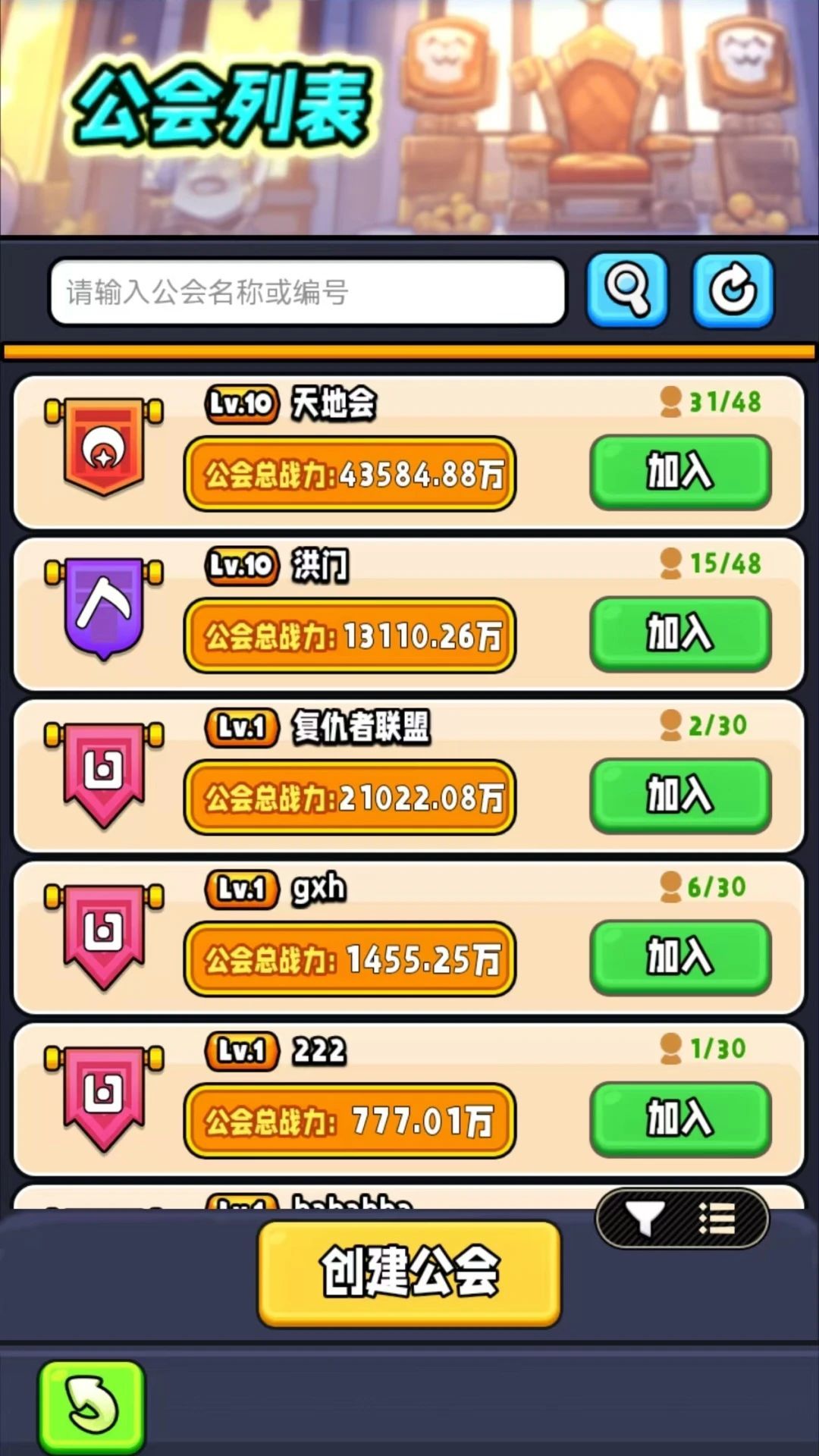Open the 天地会 guild card
Screen dimensions: 819x1456
coord(349,402)
